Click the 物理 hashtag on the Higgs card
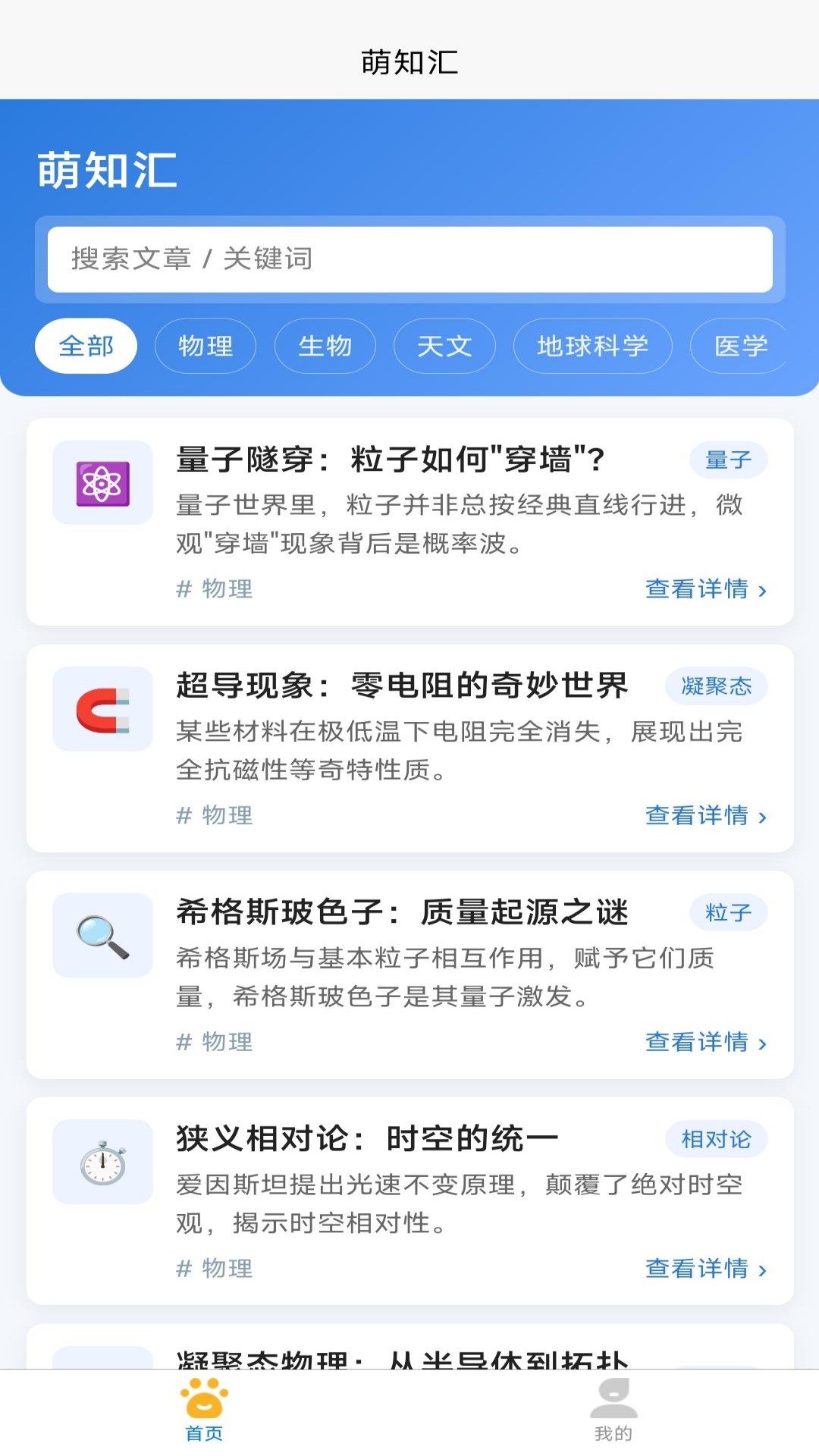819x1456 pixels. tap(215, 1042)
